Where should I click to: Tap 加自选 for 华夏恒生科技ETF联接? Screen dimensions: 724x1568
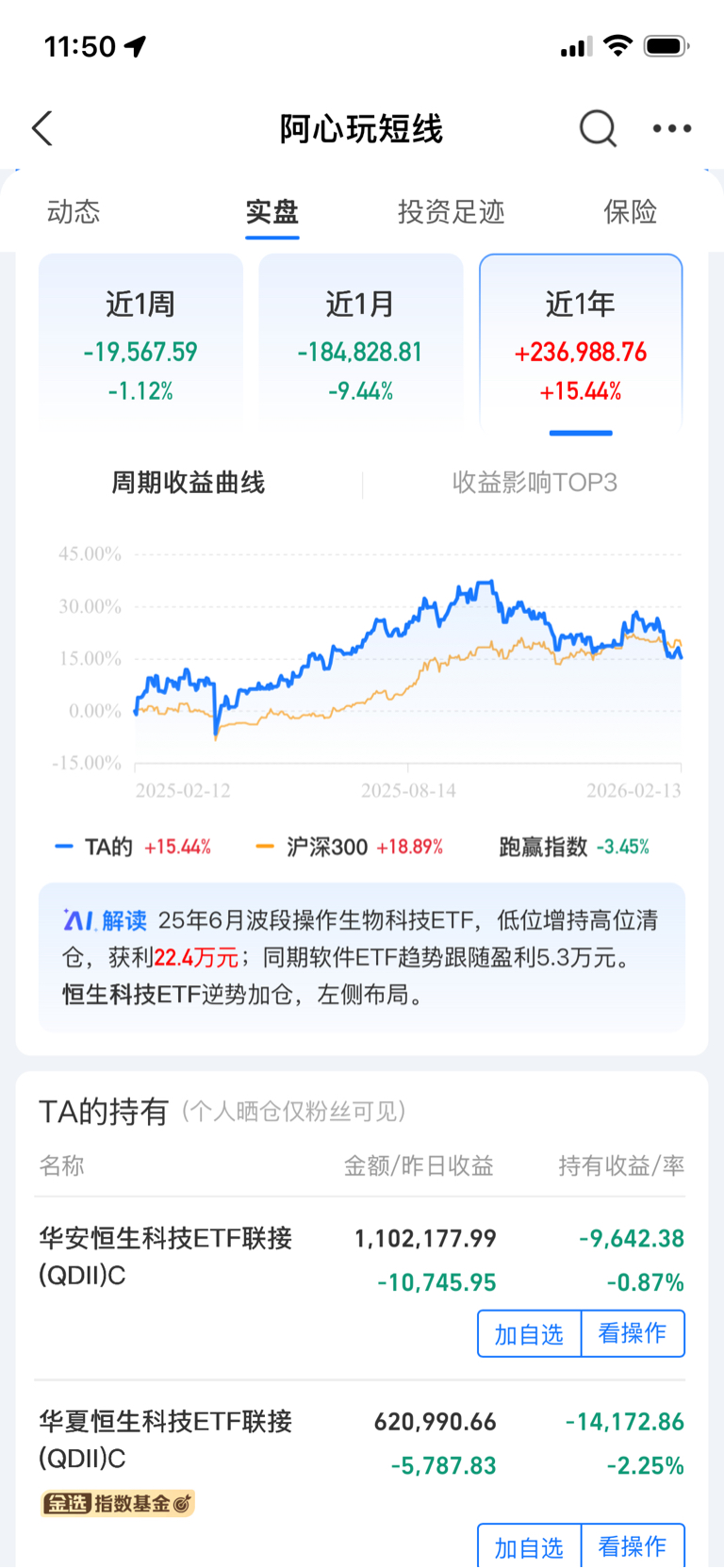(x=529, y=1546)
